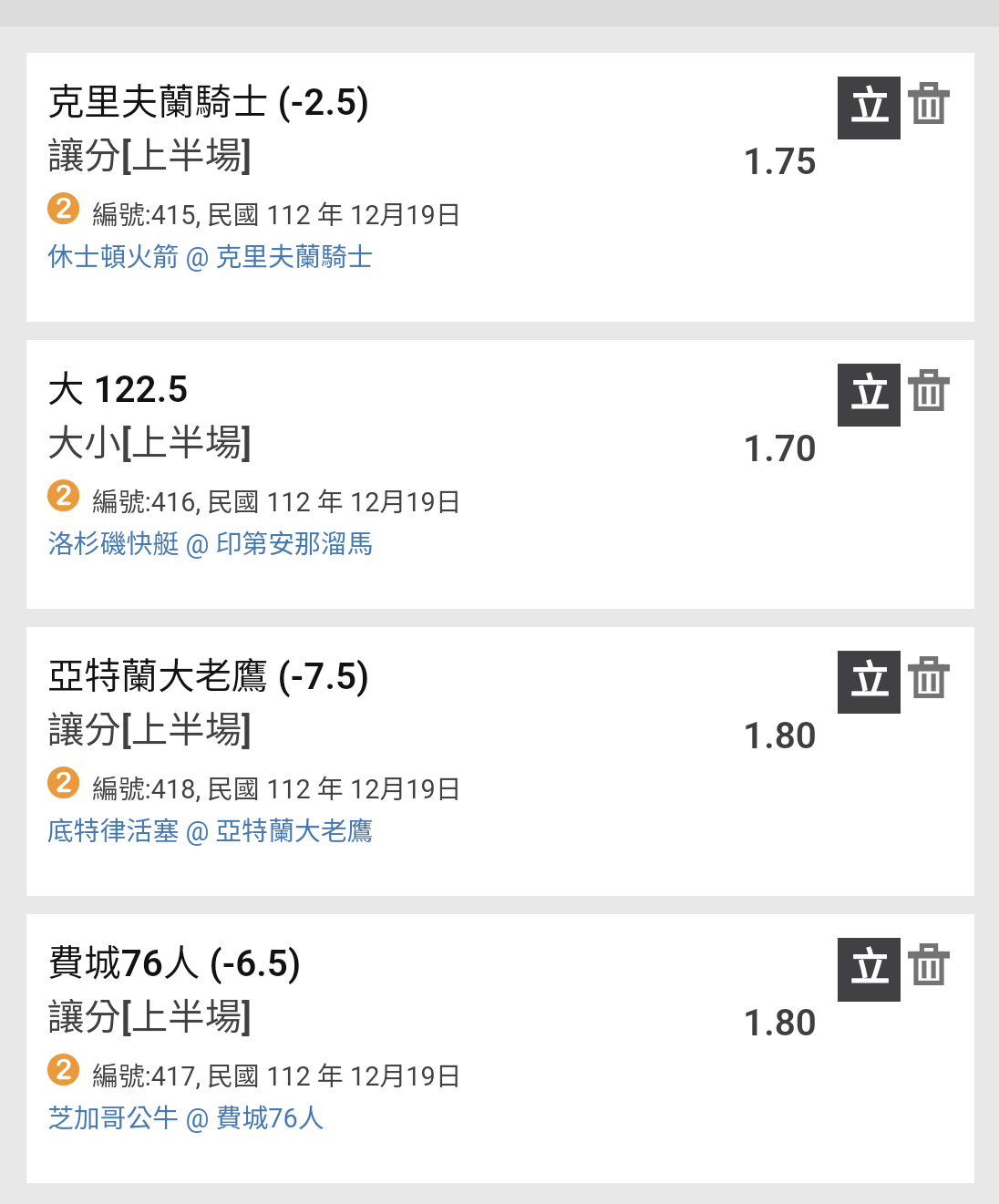Delete the 克里夫蘭騎士 (-2.5) bet
Screen dimensions: 999x1204
tap(929, 104)
